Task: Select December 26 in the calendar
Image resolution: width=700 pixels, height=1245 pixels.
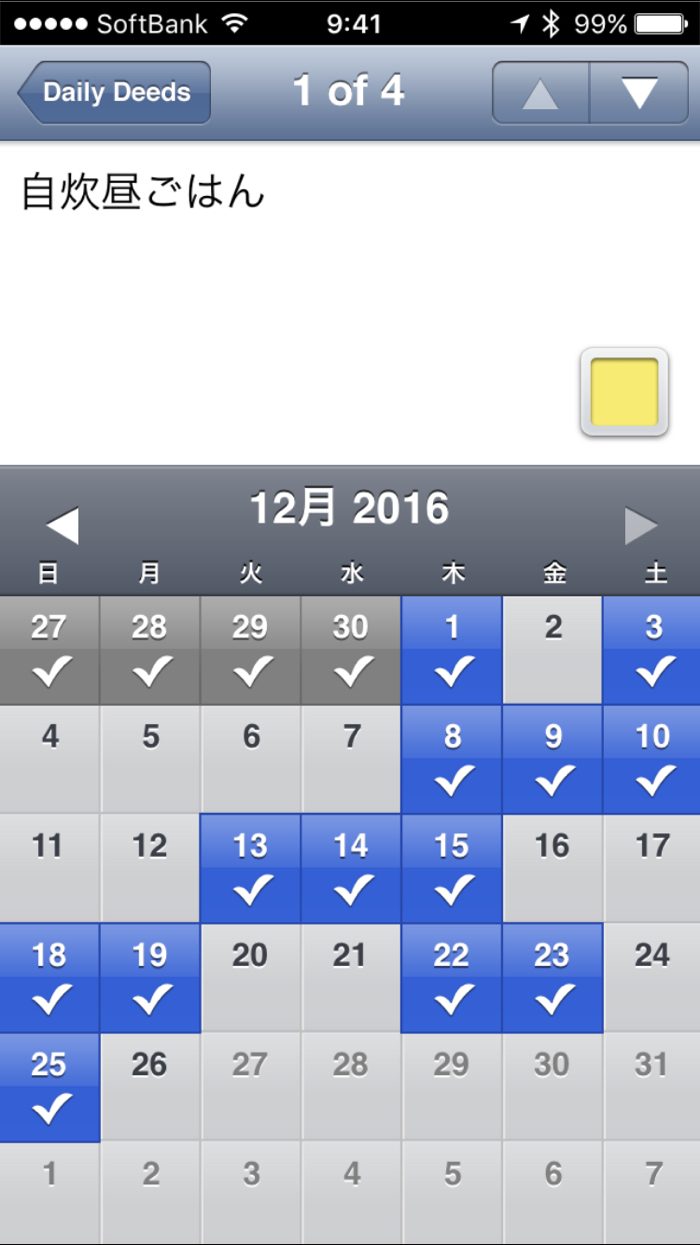Action: (150, 1088)
